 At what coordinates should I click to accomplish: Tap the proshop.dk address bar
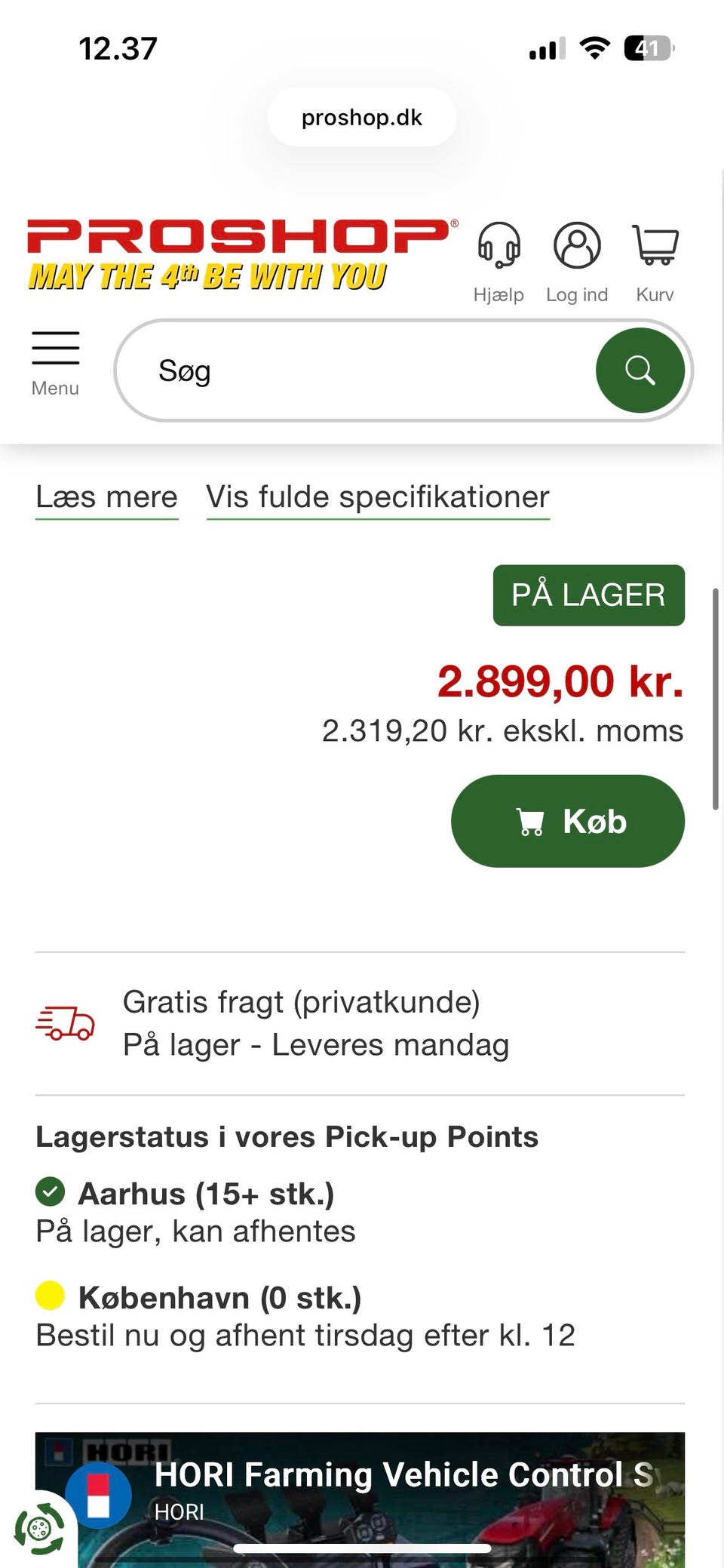click(362, 118)
